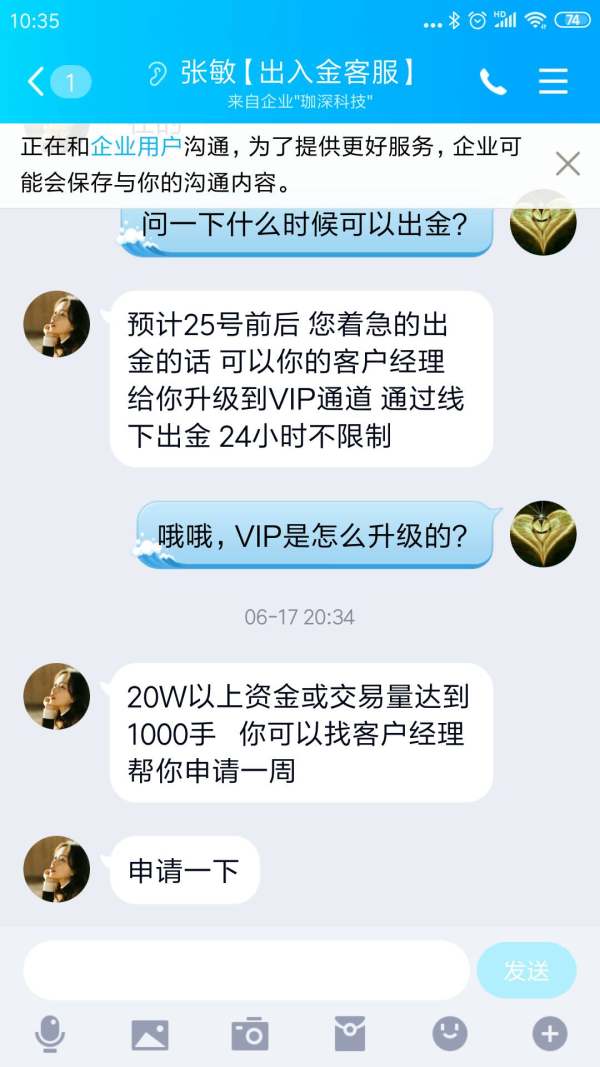Open the emoji panel
This screenshot has height=1067, width=600.
point(450,1034)
